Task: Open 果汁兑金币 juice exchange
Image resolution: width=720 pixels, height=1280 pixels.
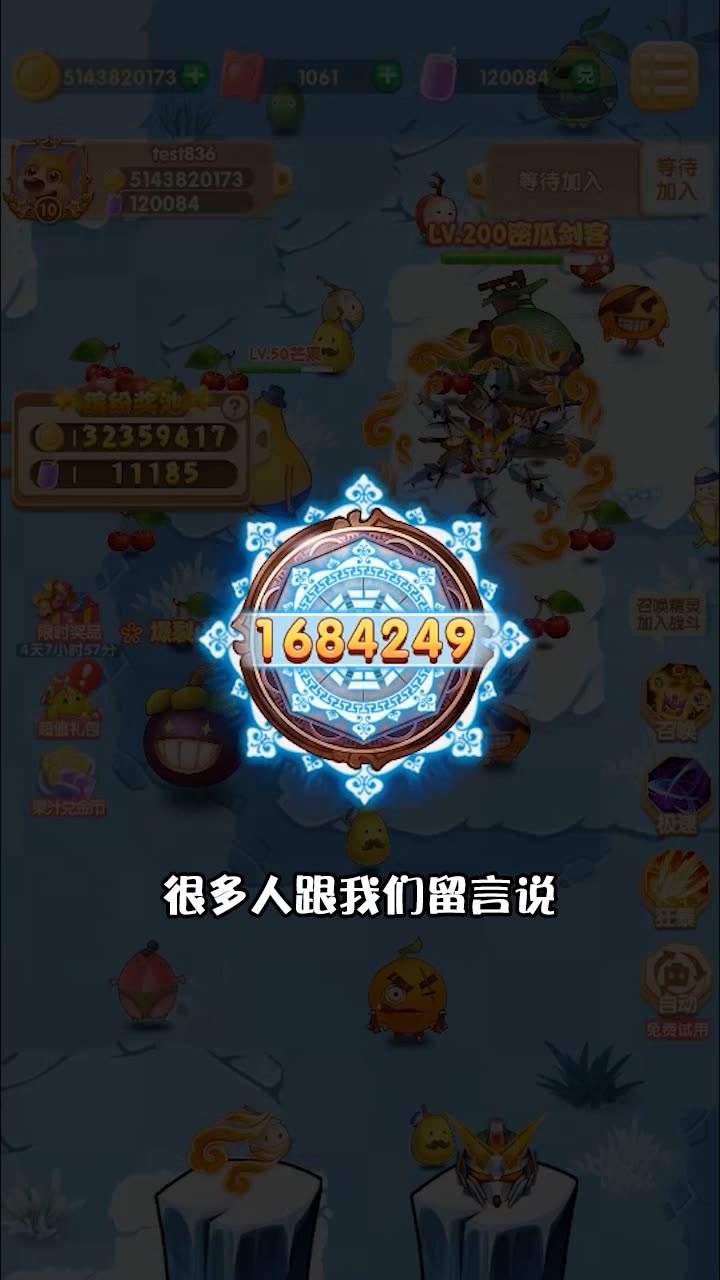Action: 68,780
